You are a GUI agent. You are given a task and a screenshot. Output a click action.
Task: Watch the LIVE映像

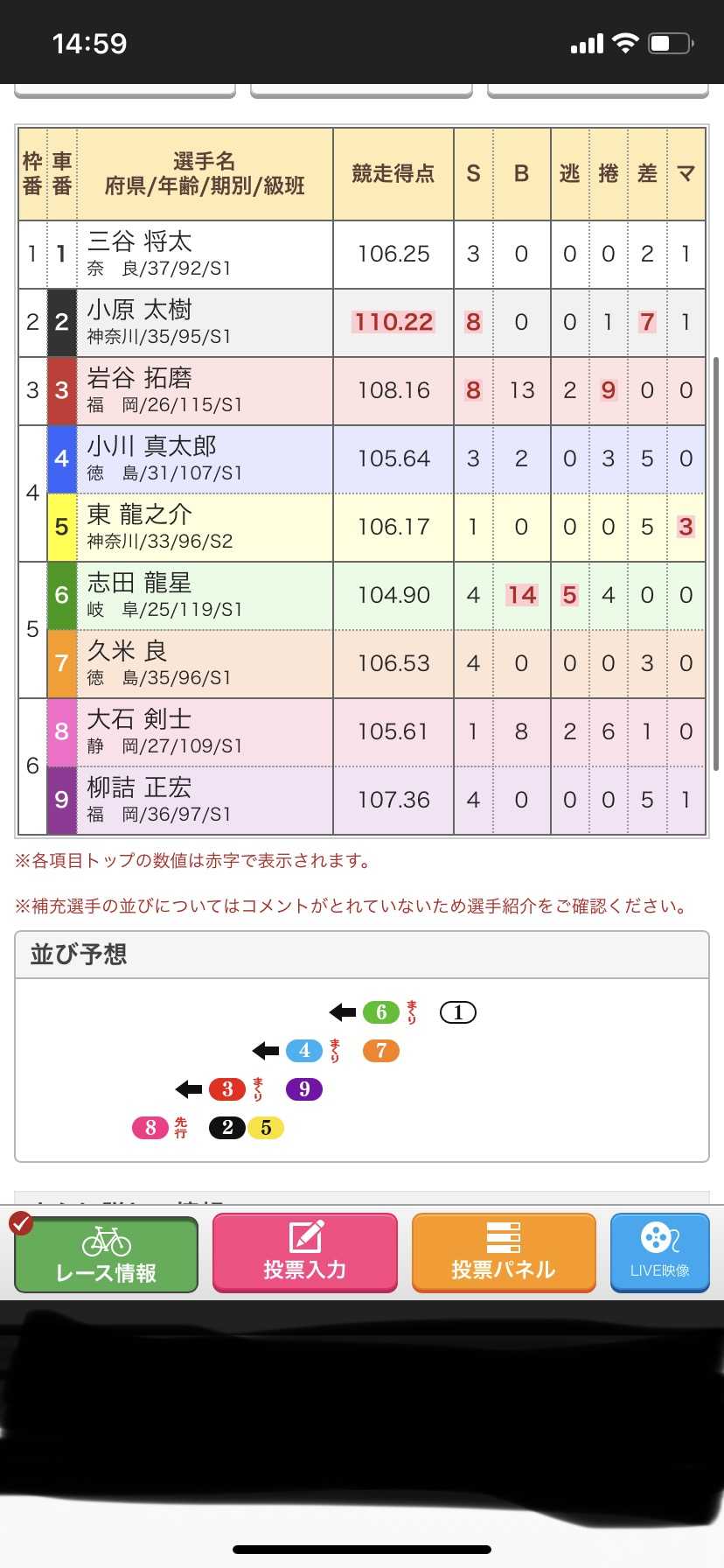tap(659, 1253)
